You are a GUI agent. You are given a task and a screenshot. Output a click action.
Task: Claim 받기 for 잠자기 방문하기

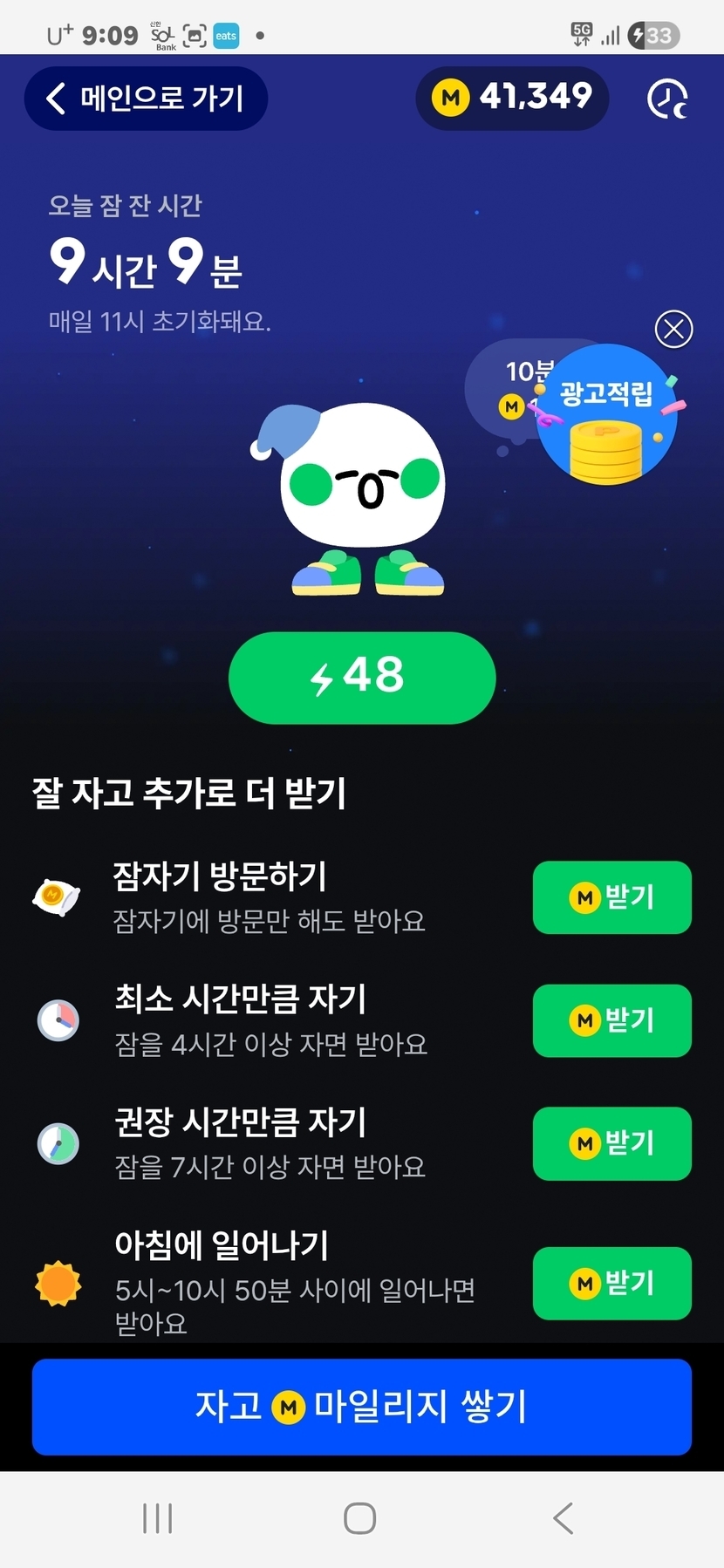(611, 897)
